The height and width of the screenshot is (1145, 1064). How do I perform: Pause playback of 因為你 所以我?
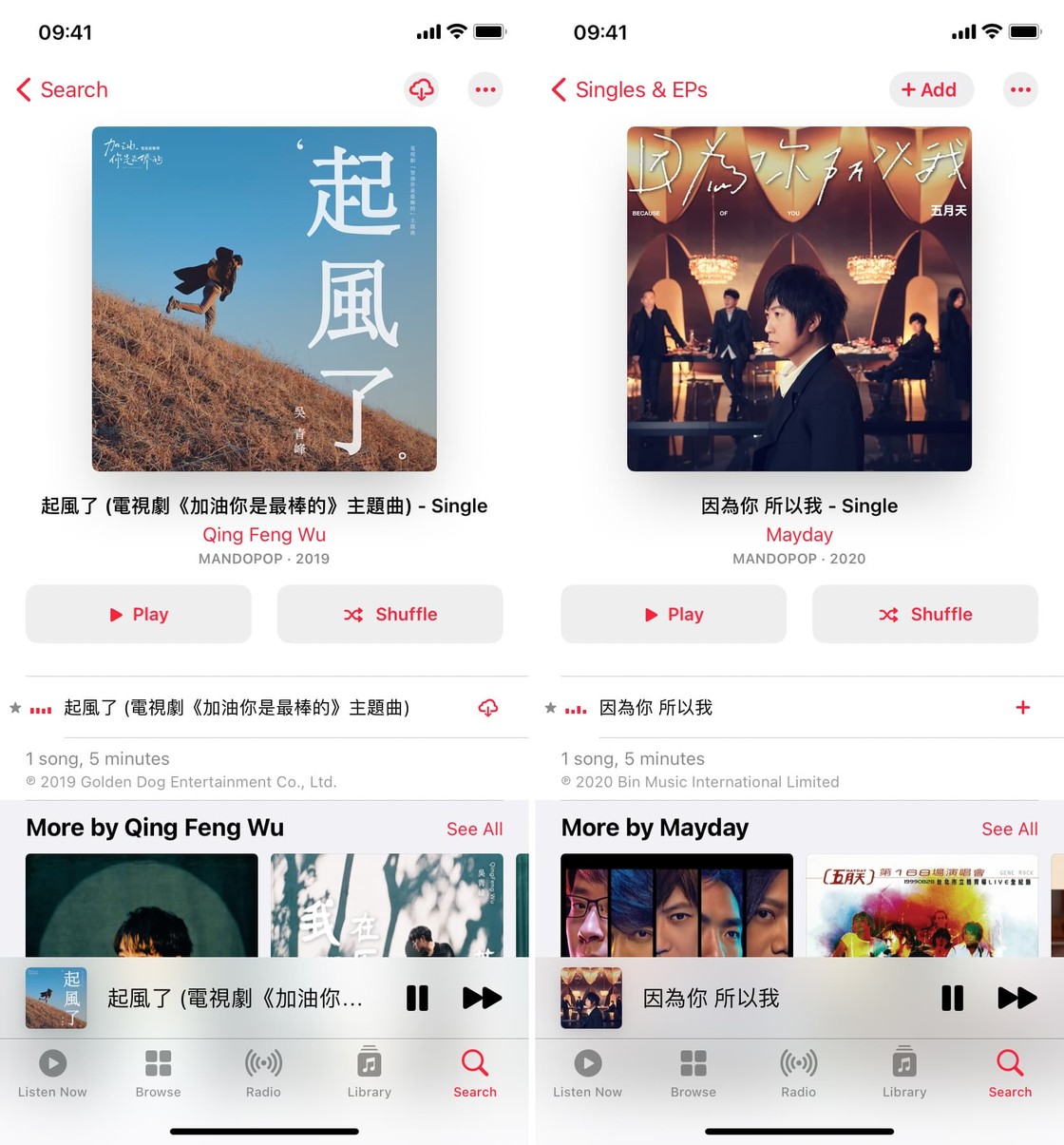pyautogui.click(x=952, y=998)
